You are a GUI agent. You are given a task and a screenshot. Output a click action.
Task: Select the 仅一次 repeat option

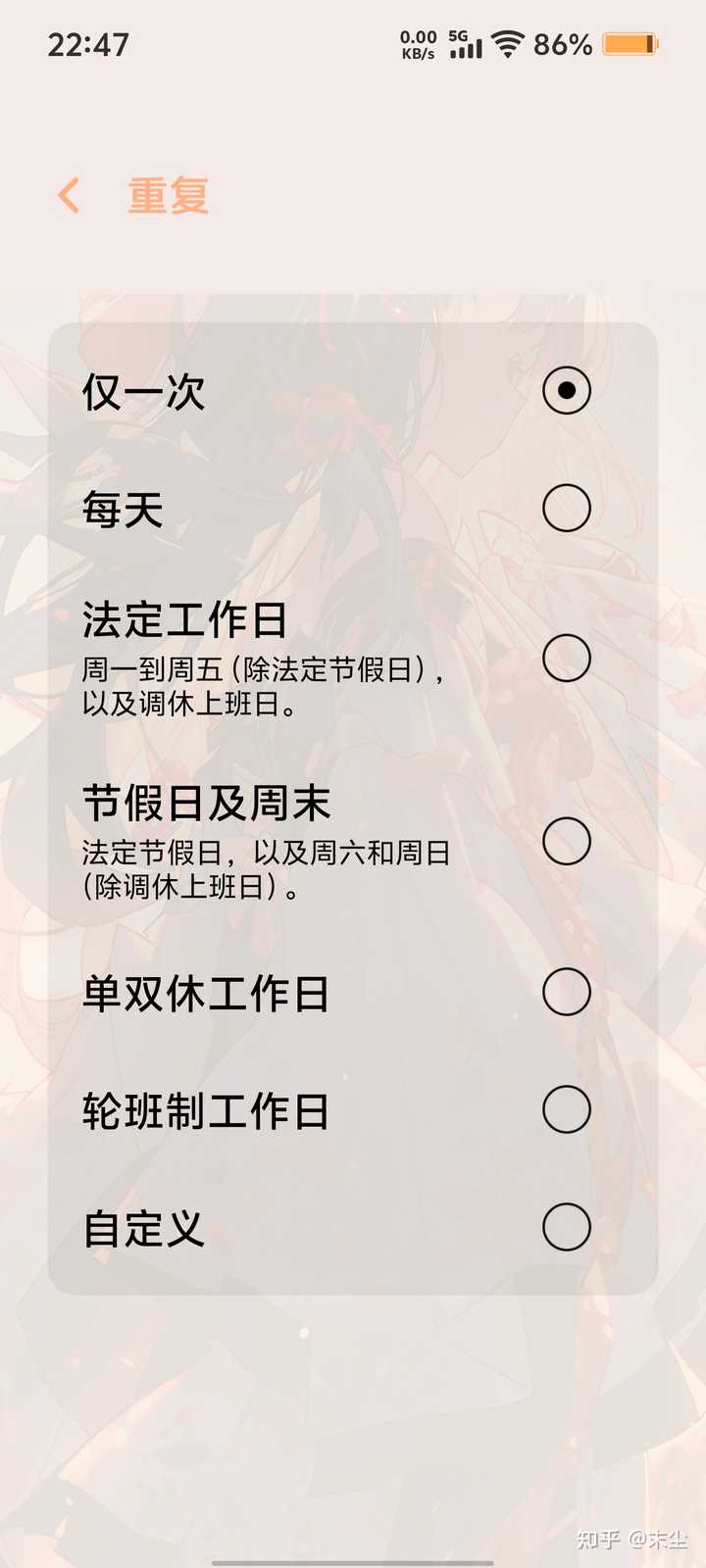click(x=352, y=391)
